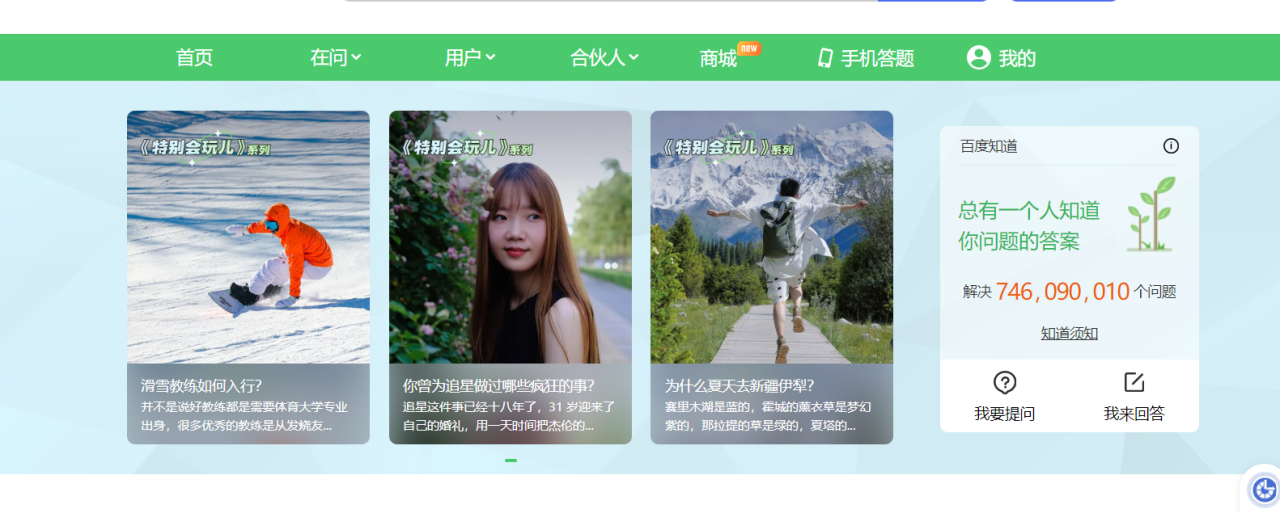This screenshot has width=1280, height=513.
Task: Expand the 在问 dropdown menu
Action: pyautogui.click(x=335, y=58)
